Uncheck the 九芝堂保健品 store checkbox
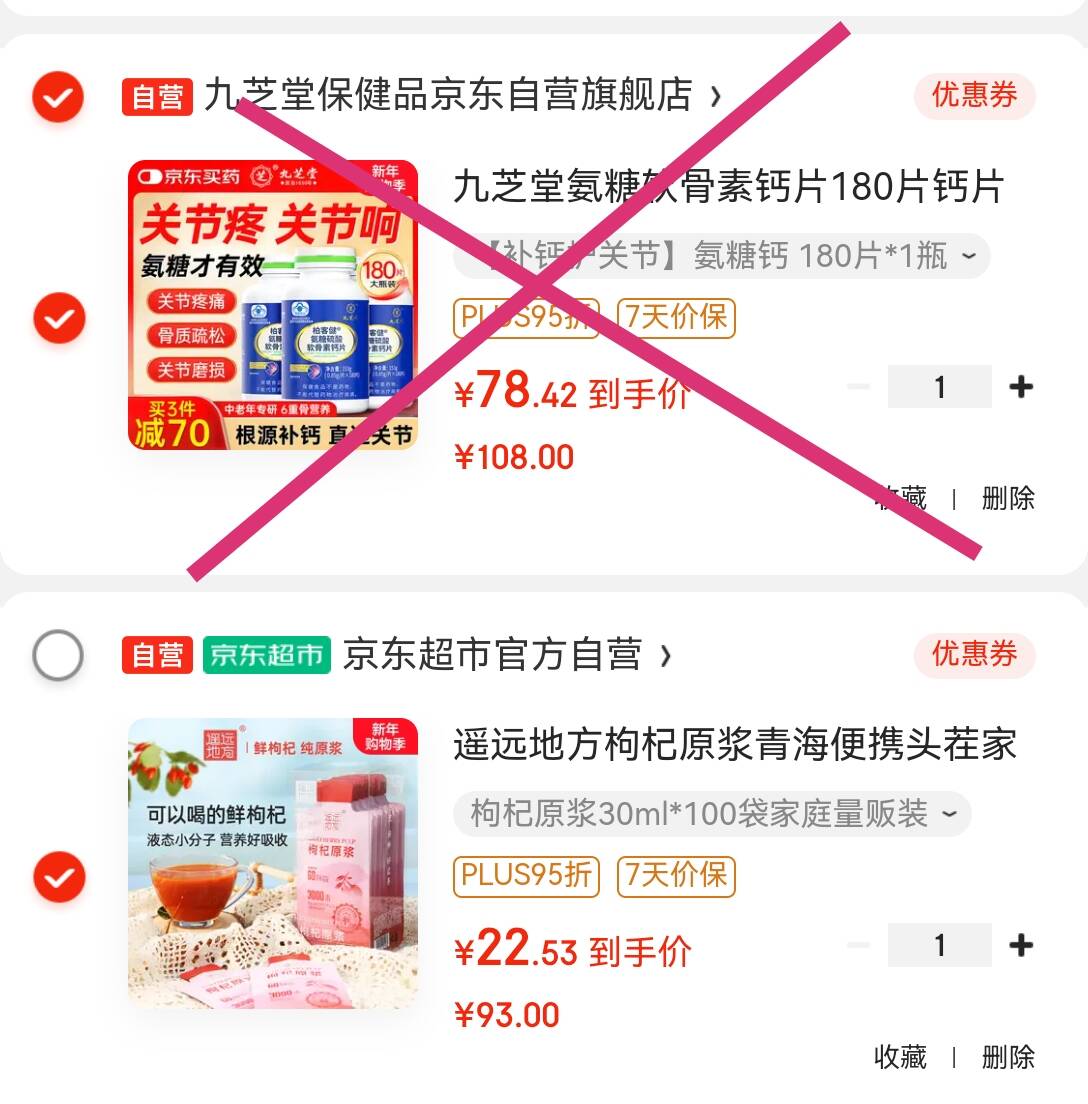 click(x=58, y=96)
